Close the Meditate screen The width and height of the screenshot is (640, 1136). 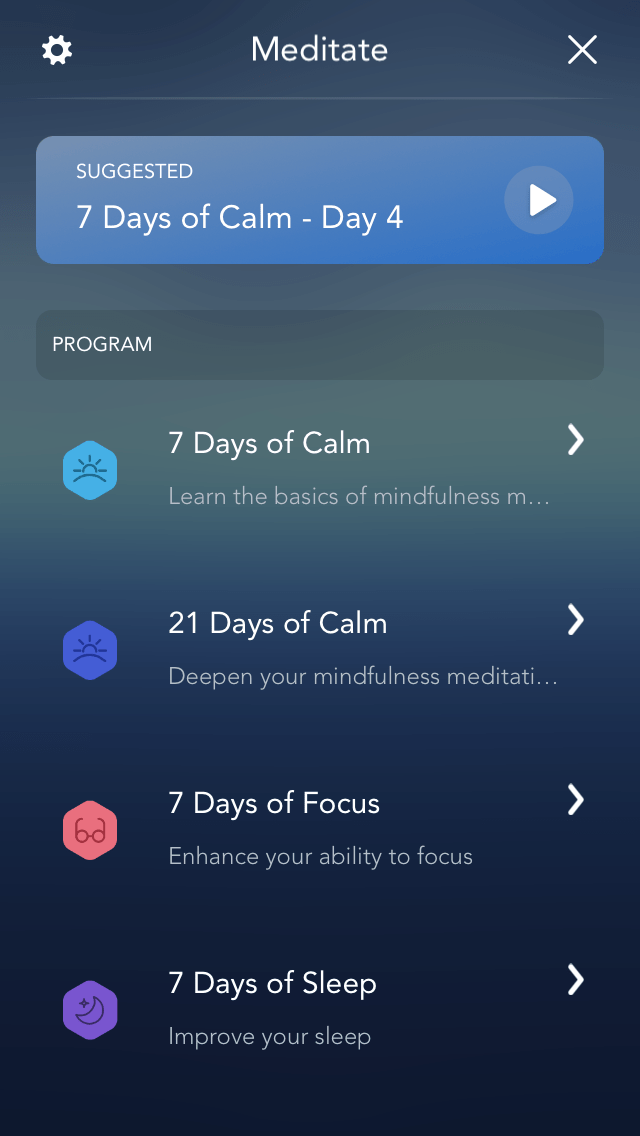click(x=582, y=50)
